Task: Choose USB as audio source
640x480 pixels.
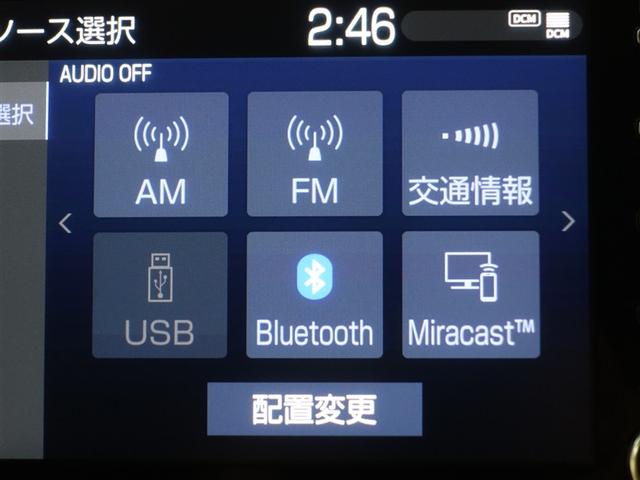Action: [160, 296]
